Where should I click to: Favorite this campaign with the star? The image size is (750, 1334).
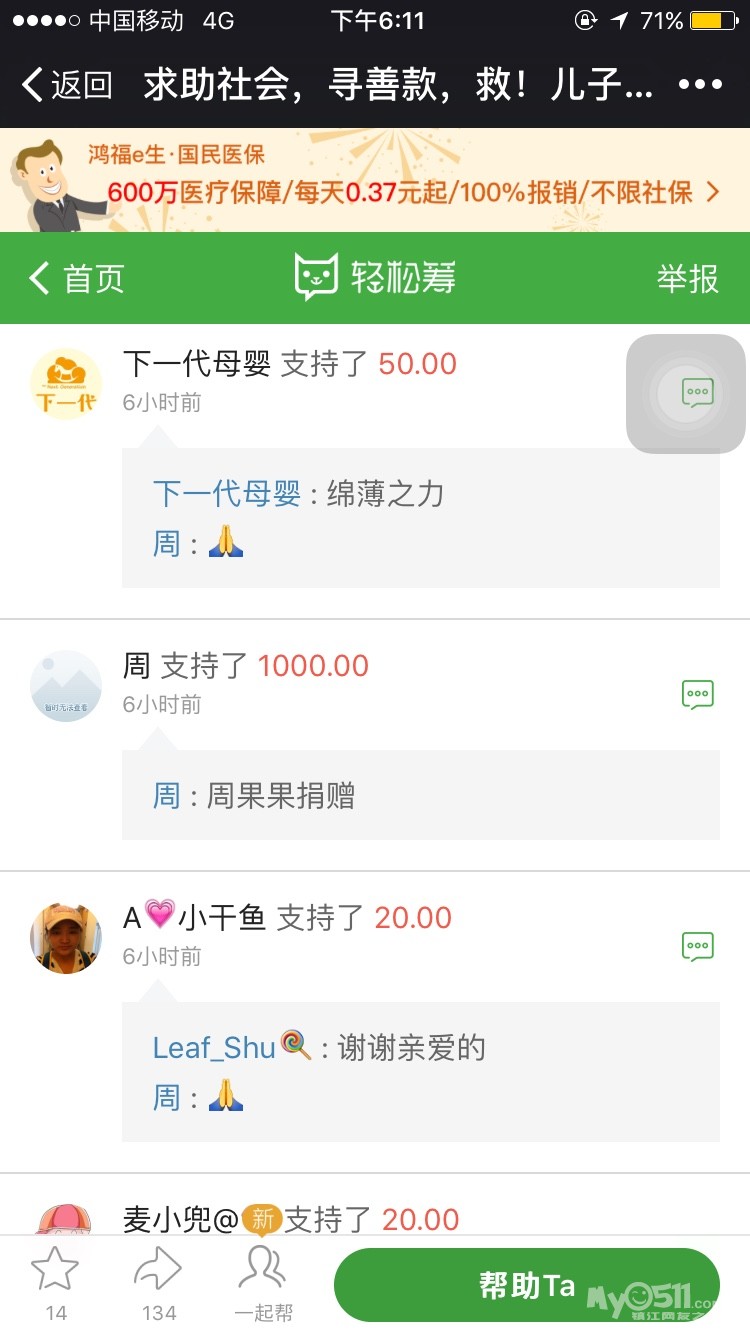point(55,1282)
